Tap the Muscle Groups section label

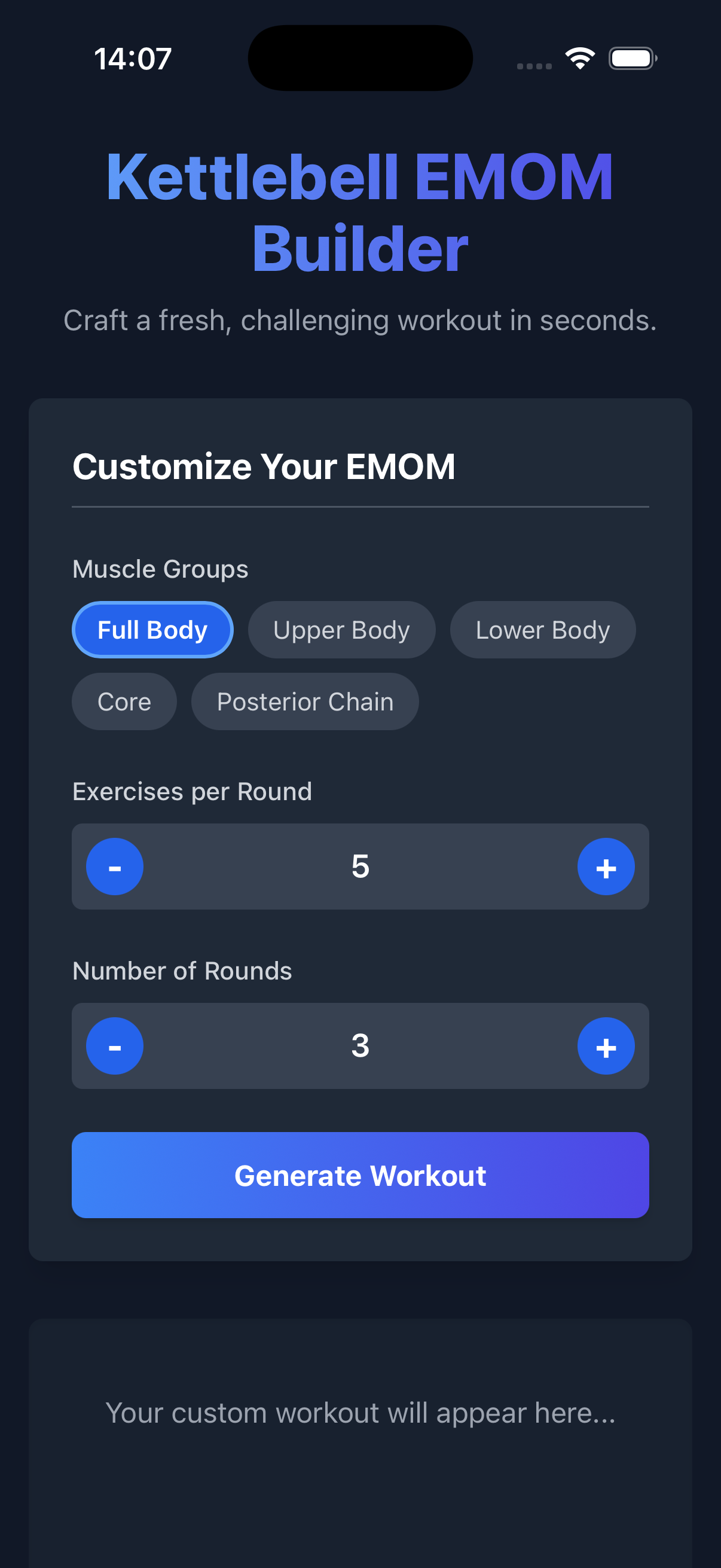click(160, 568)
